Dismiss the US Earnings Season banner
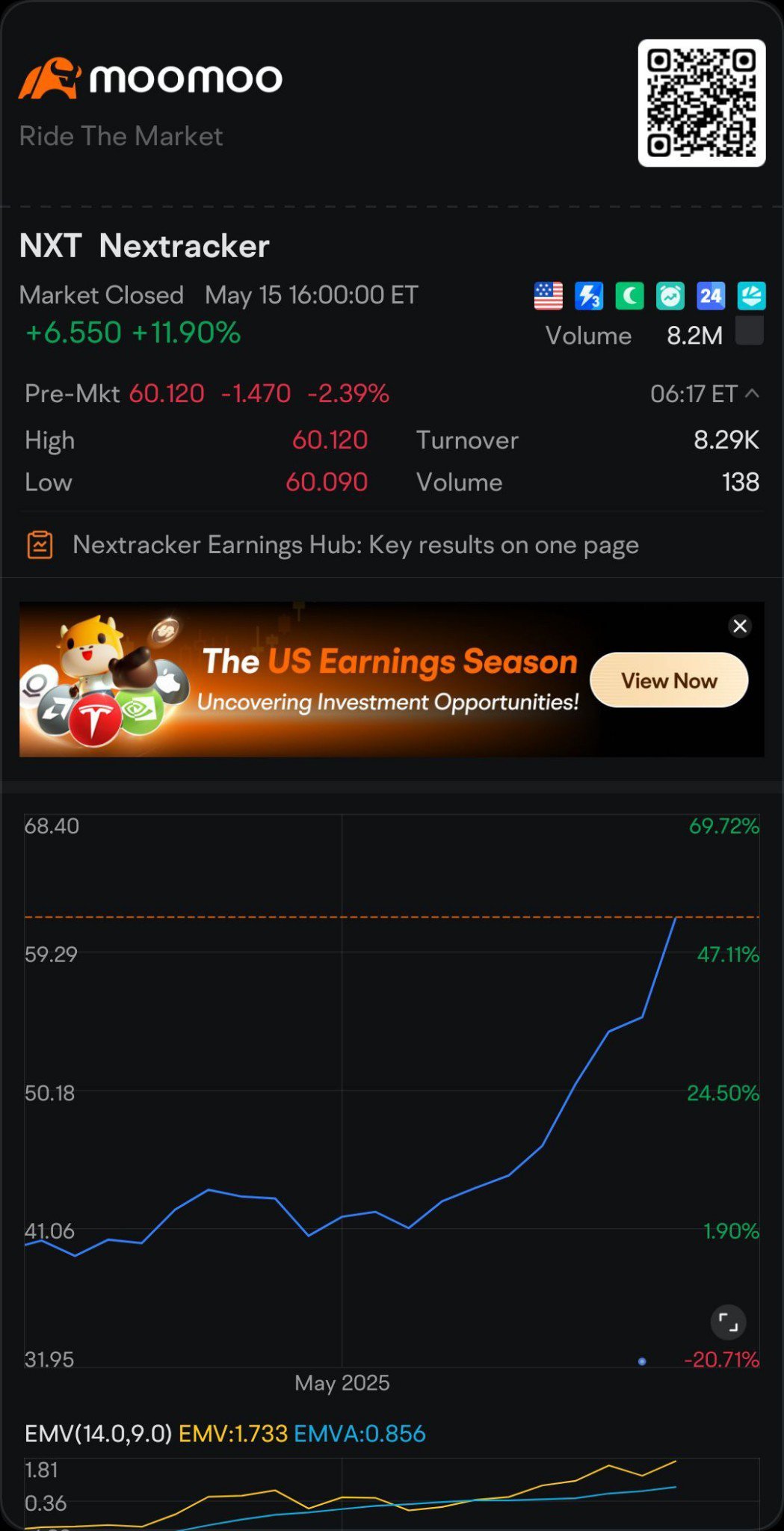 point(740,626)
